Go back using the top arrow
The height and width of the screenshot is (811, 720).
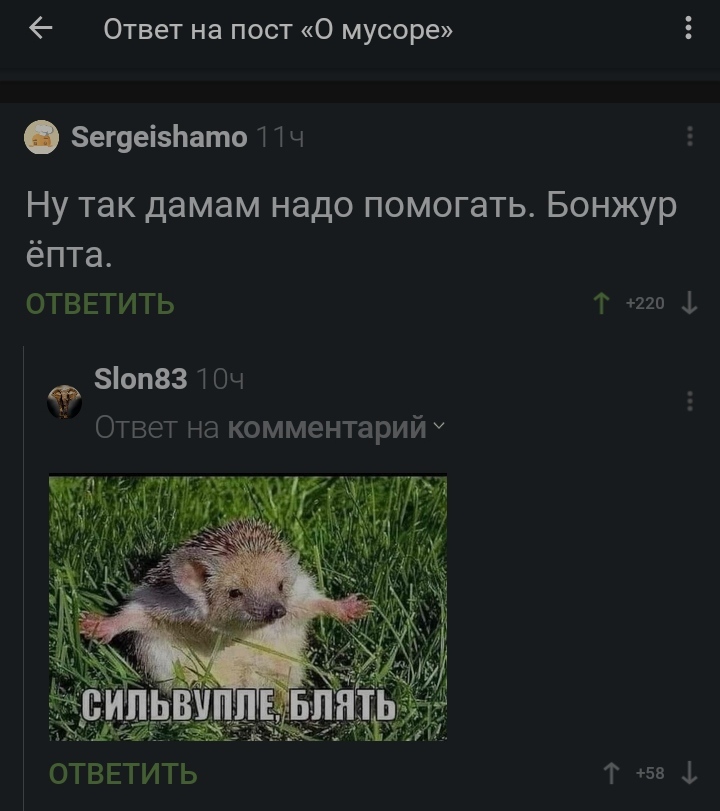(40, 29)
